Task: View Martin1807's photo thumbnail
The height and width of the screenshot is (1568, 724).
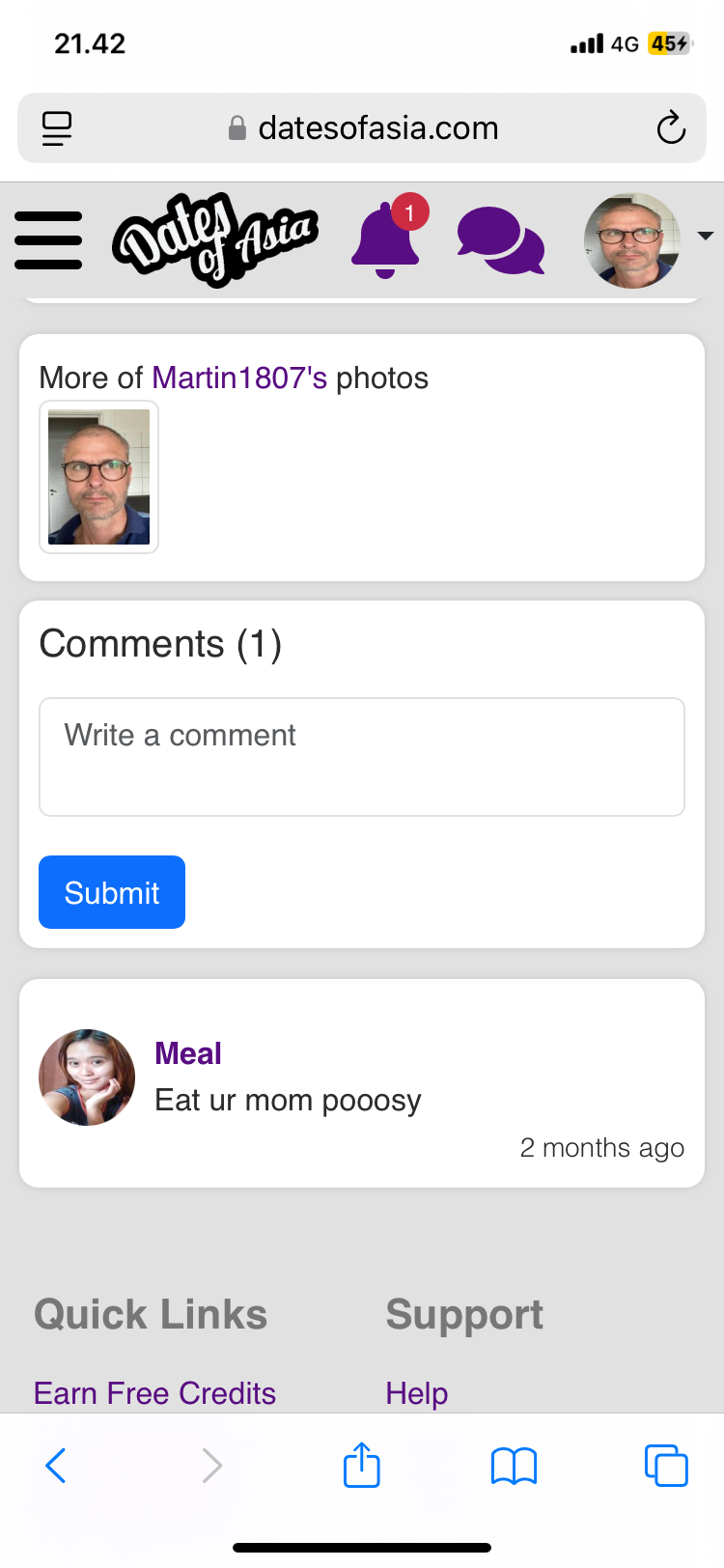Action: pos(98,477)
